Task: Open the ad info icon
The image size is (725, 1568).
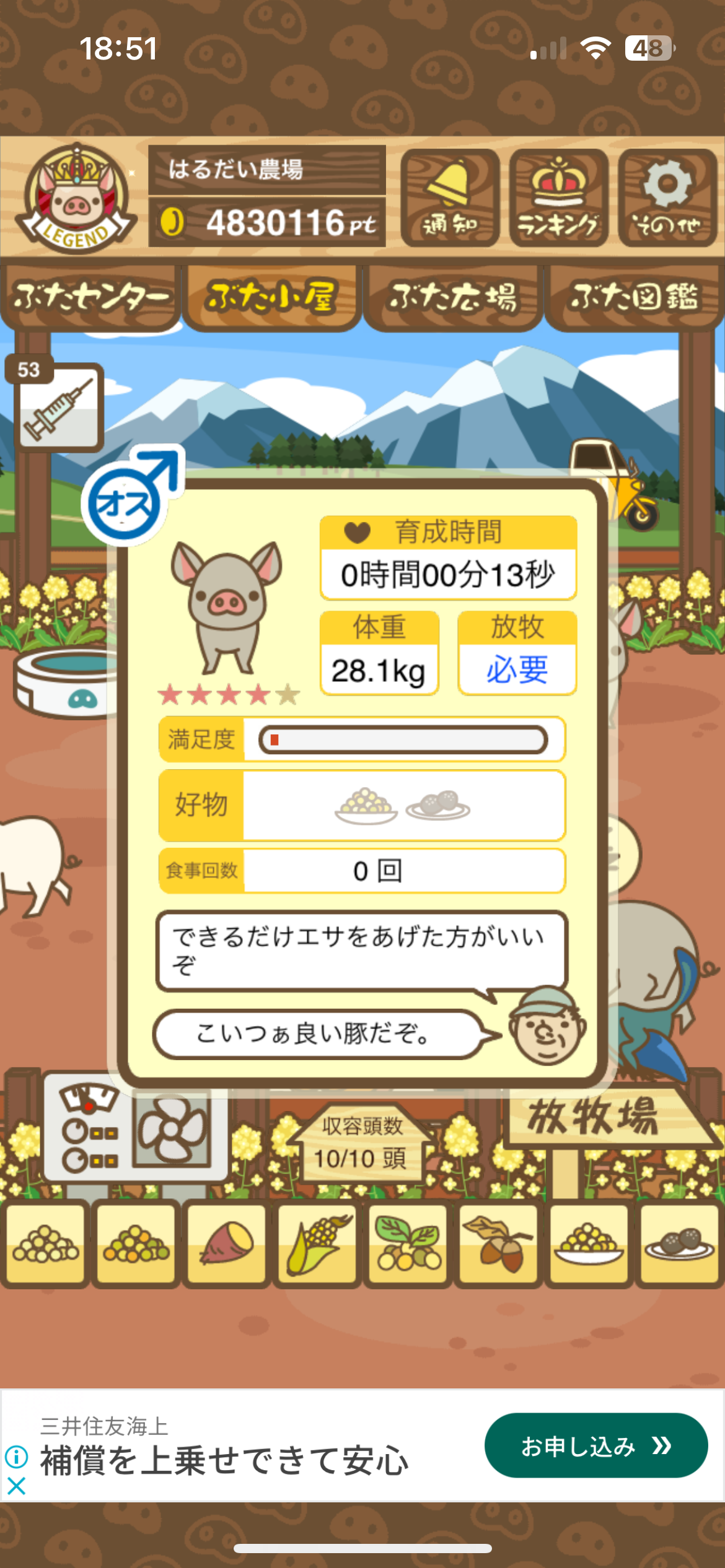Action: [17, 1457]
